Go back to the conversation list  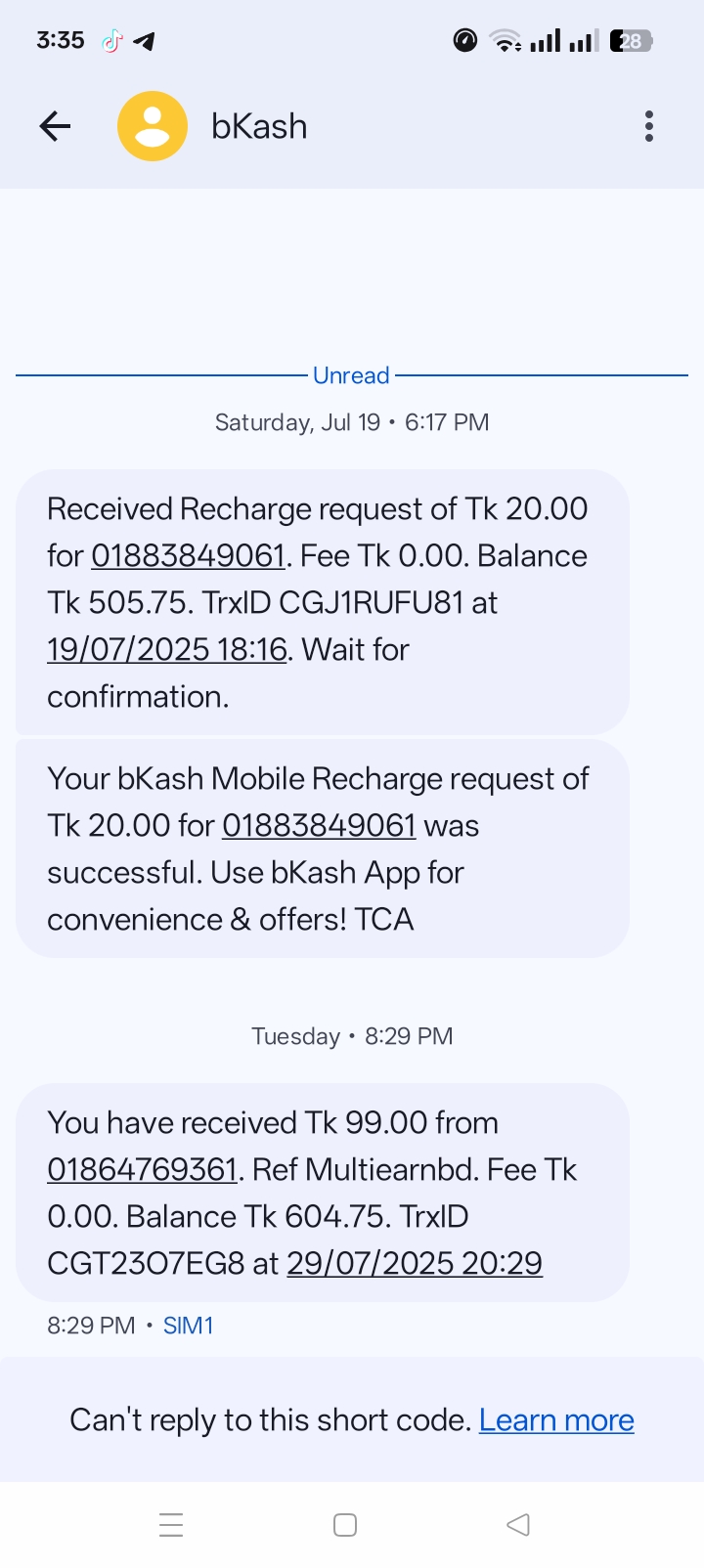click(55, 126)
